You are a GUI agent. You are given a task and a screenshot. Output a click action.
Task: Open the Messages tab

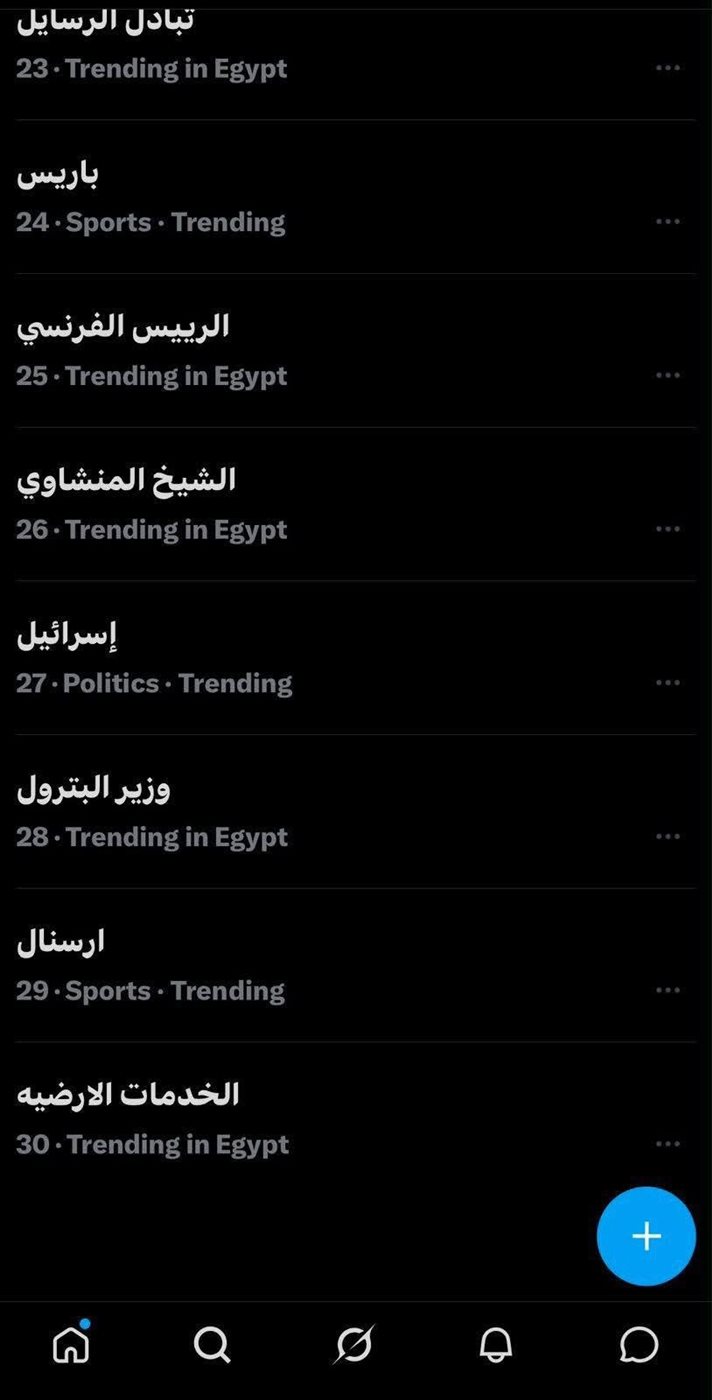[x=639, y=1344]
